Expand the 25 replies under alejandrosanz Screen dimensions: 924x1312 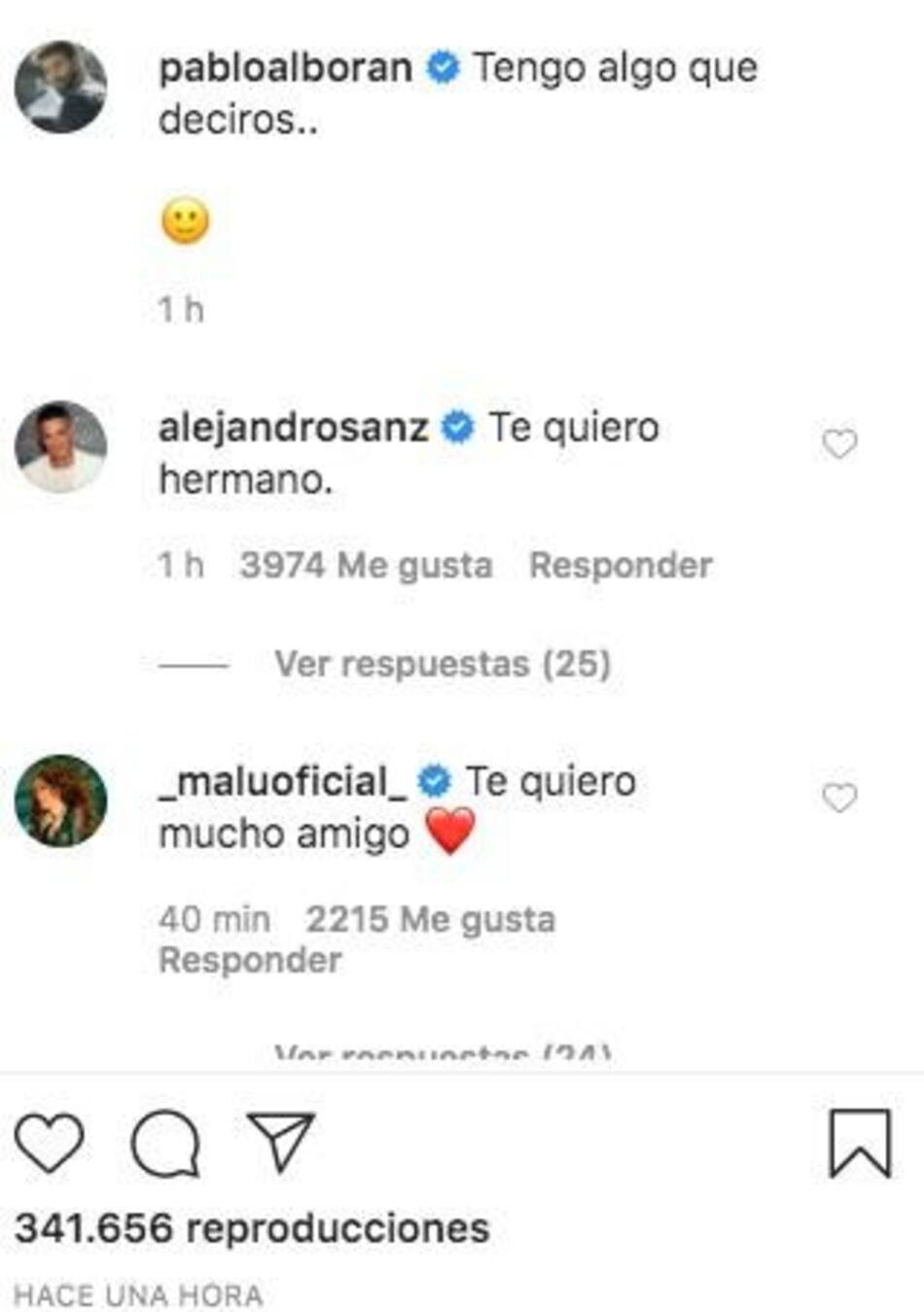[x=443, y=664]
